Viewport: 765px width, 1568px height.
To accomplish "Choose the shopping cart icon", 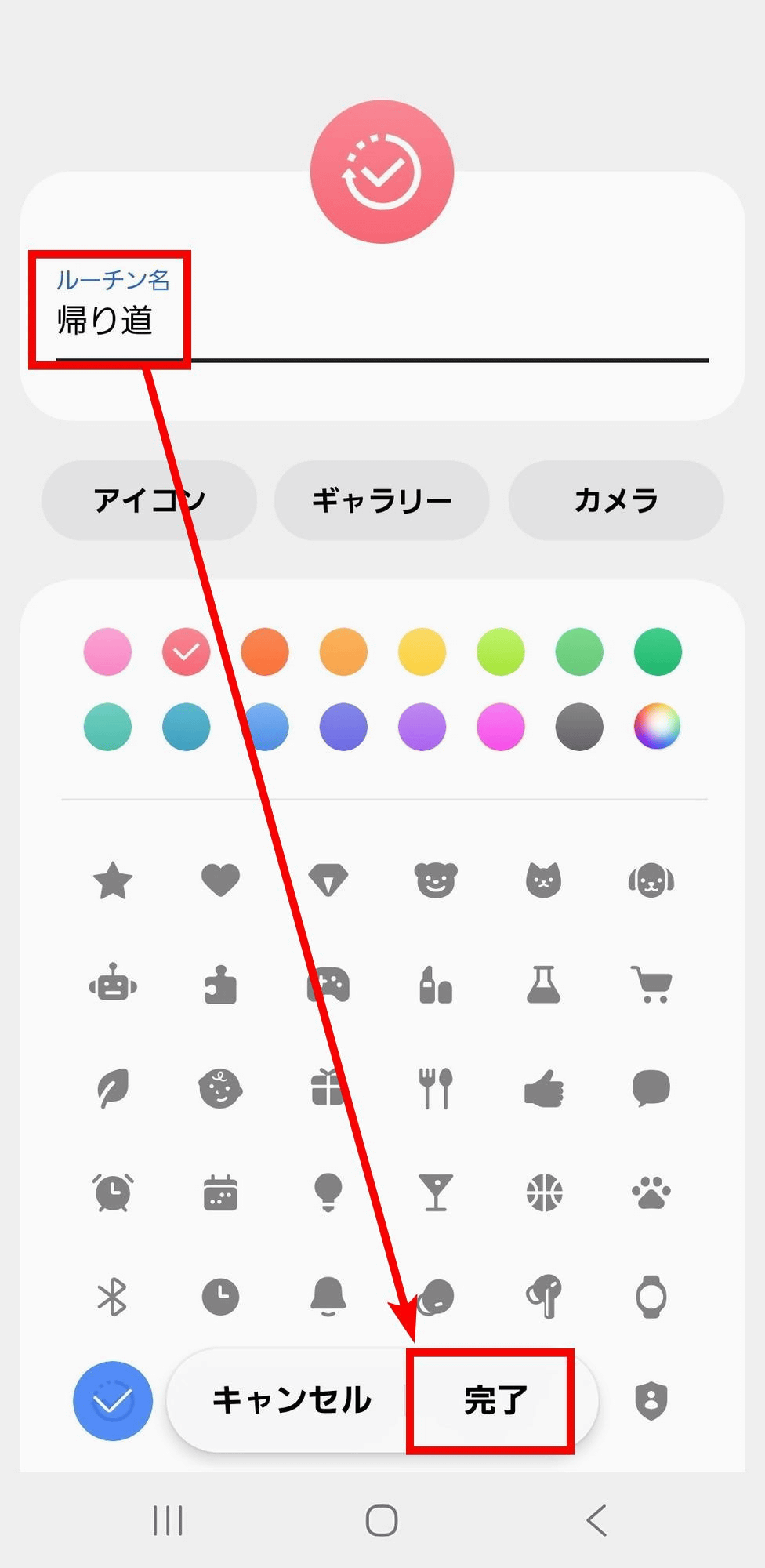I will click(651, 985).
